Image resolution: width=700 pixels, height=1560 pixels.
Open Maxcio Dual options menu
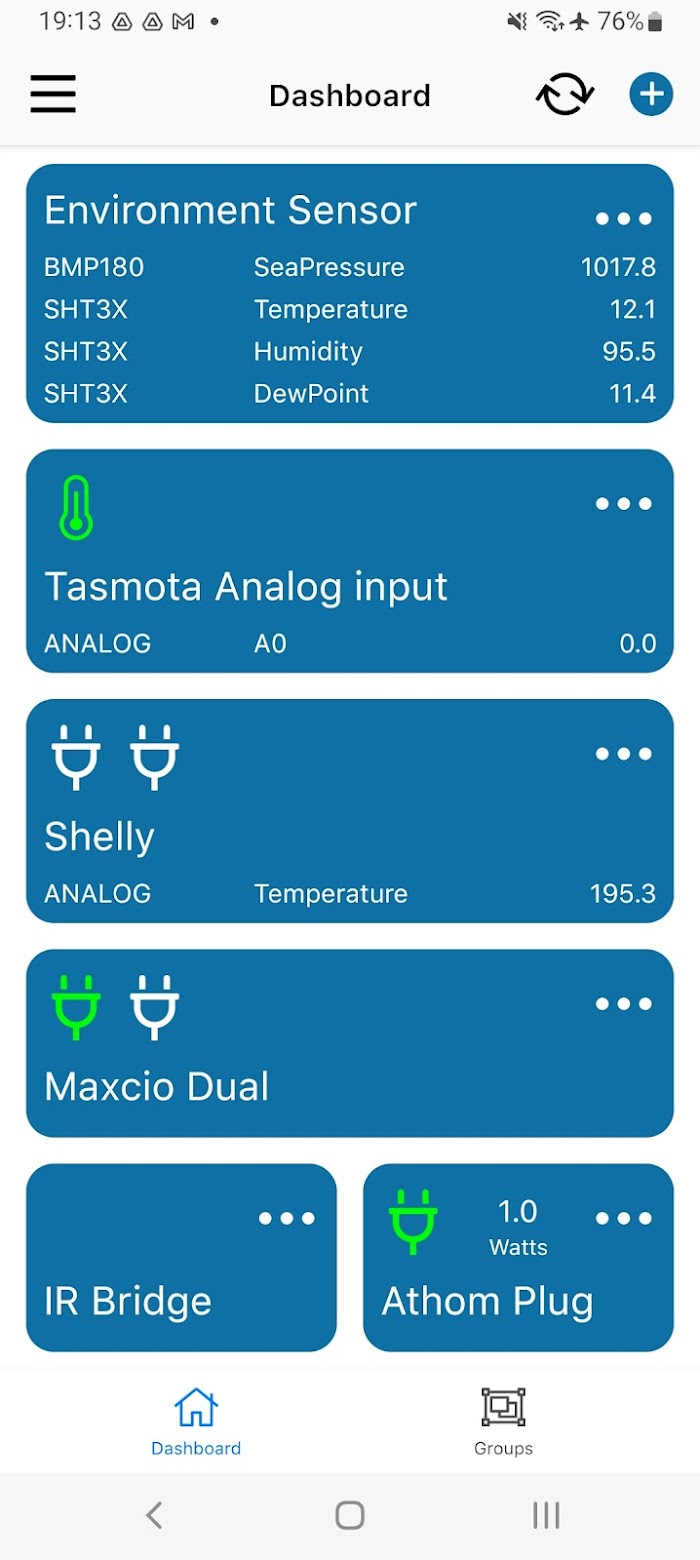(x=624, y=1004)
